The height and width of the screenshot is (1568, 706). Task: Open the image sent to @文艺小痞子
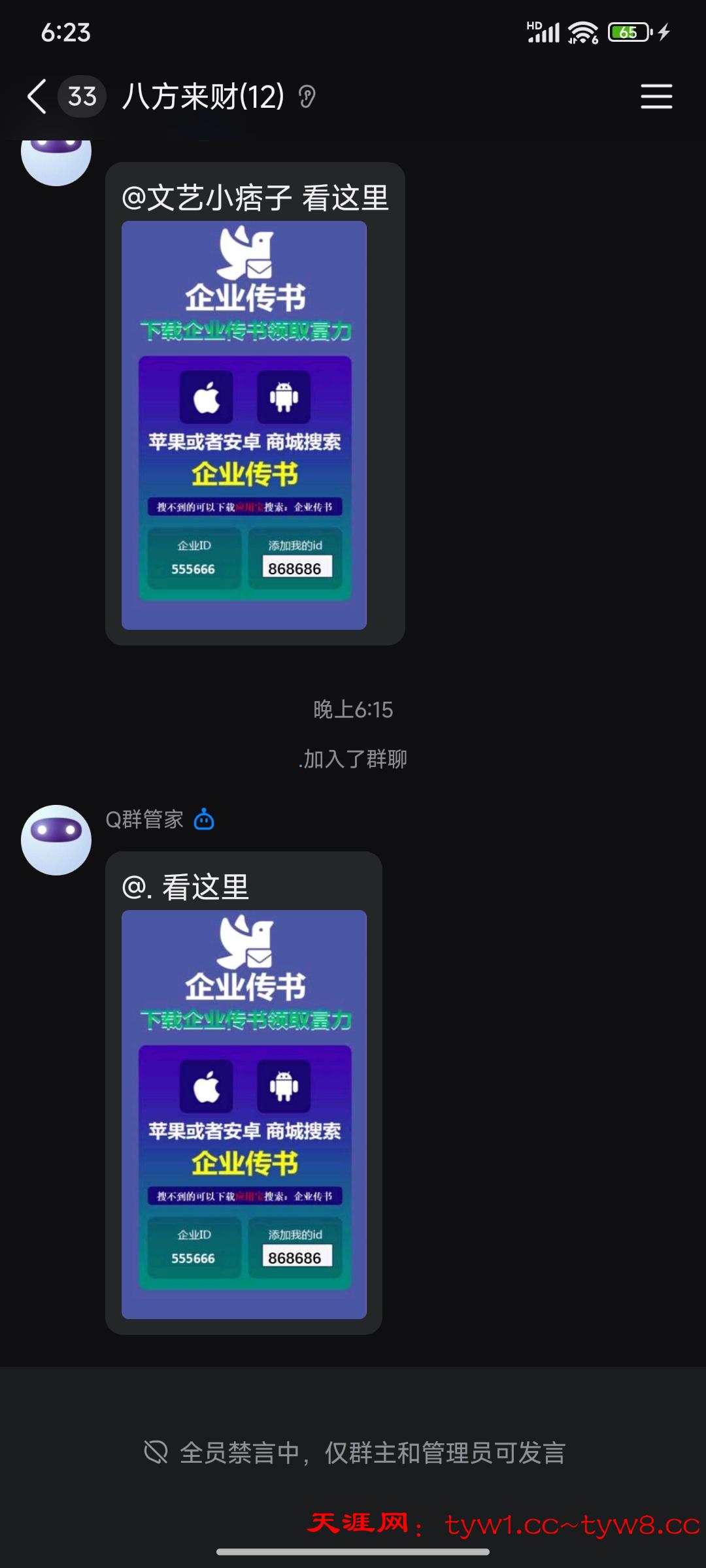[x=244, y=425]
